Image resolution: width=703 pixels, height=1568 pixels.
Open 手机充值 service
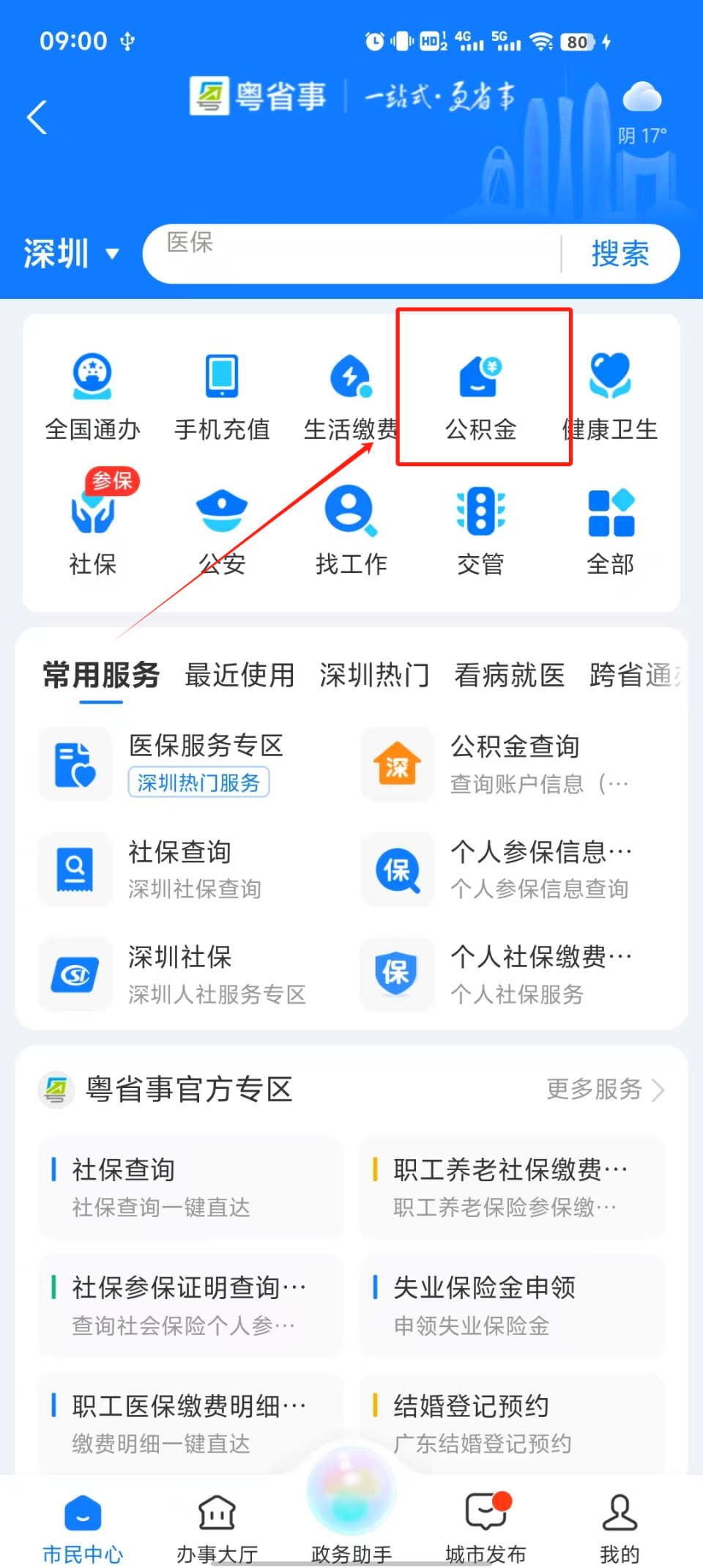222,396
